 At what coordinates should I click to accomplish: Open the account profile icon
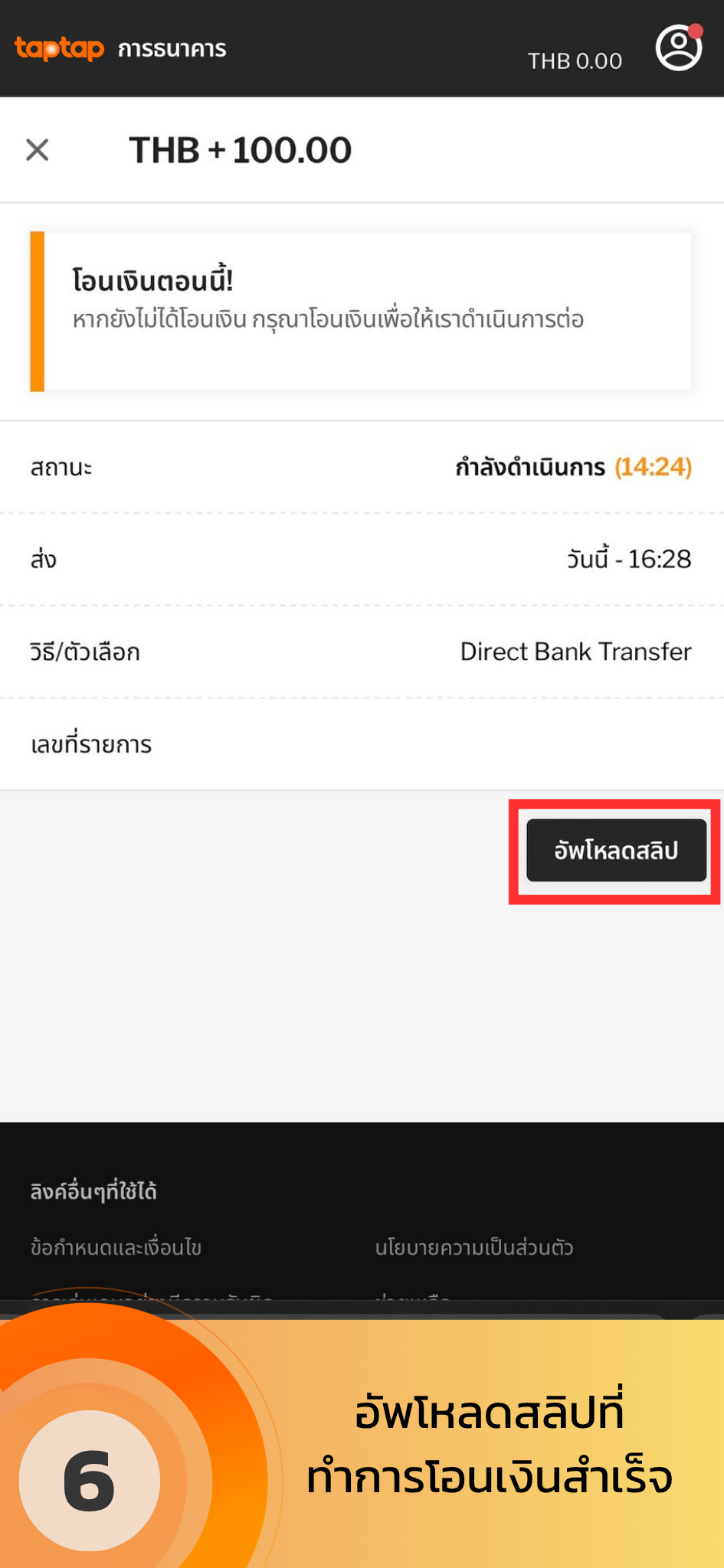coord(679,47)
